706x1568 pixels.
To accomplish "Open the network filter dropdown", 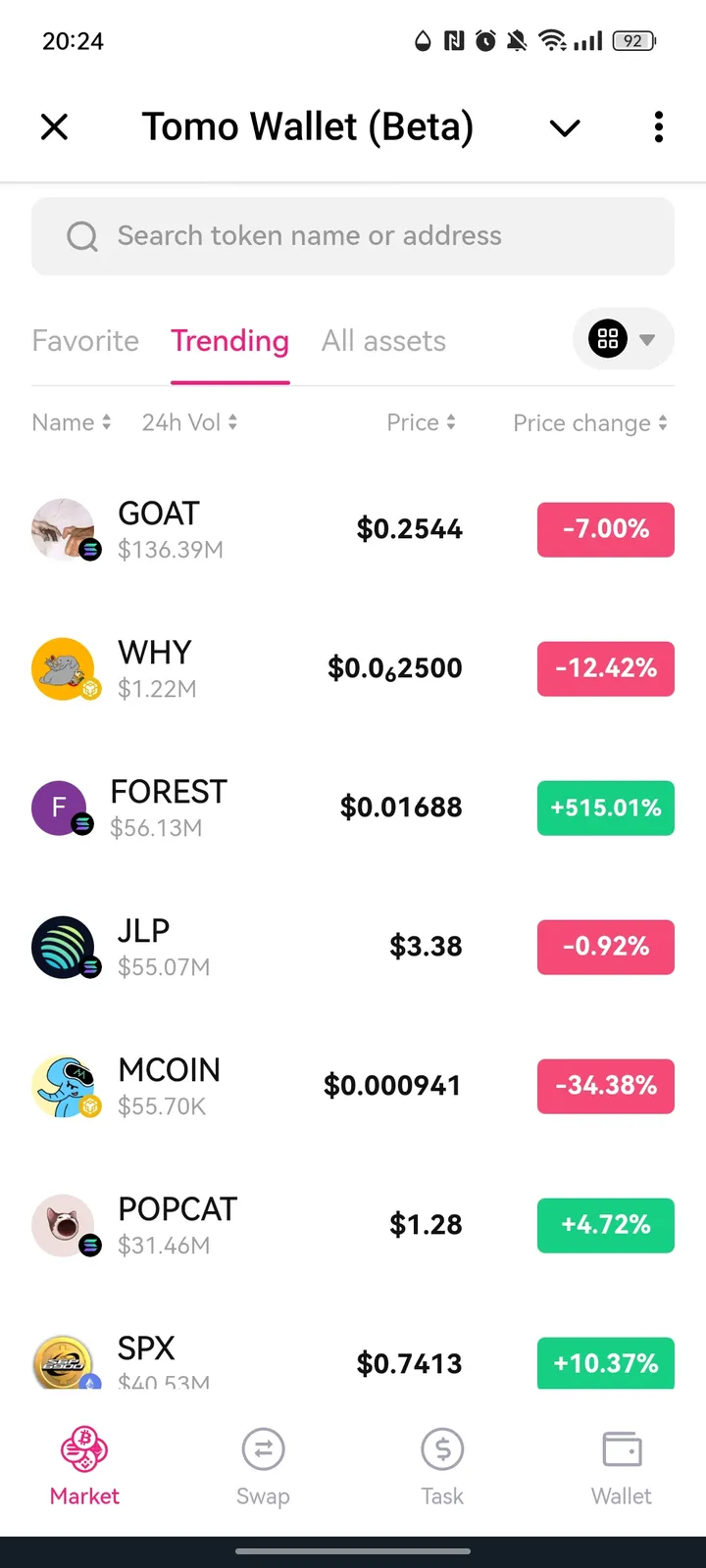I will point(623,339).
